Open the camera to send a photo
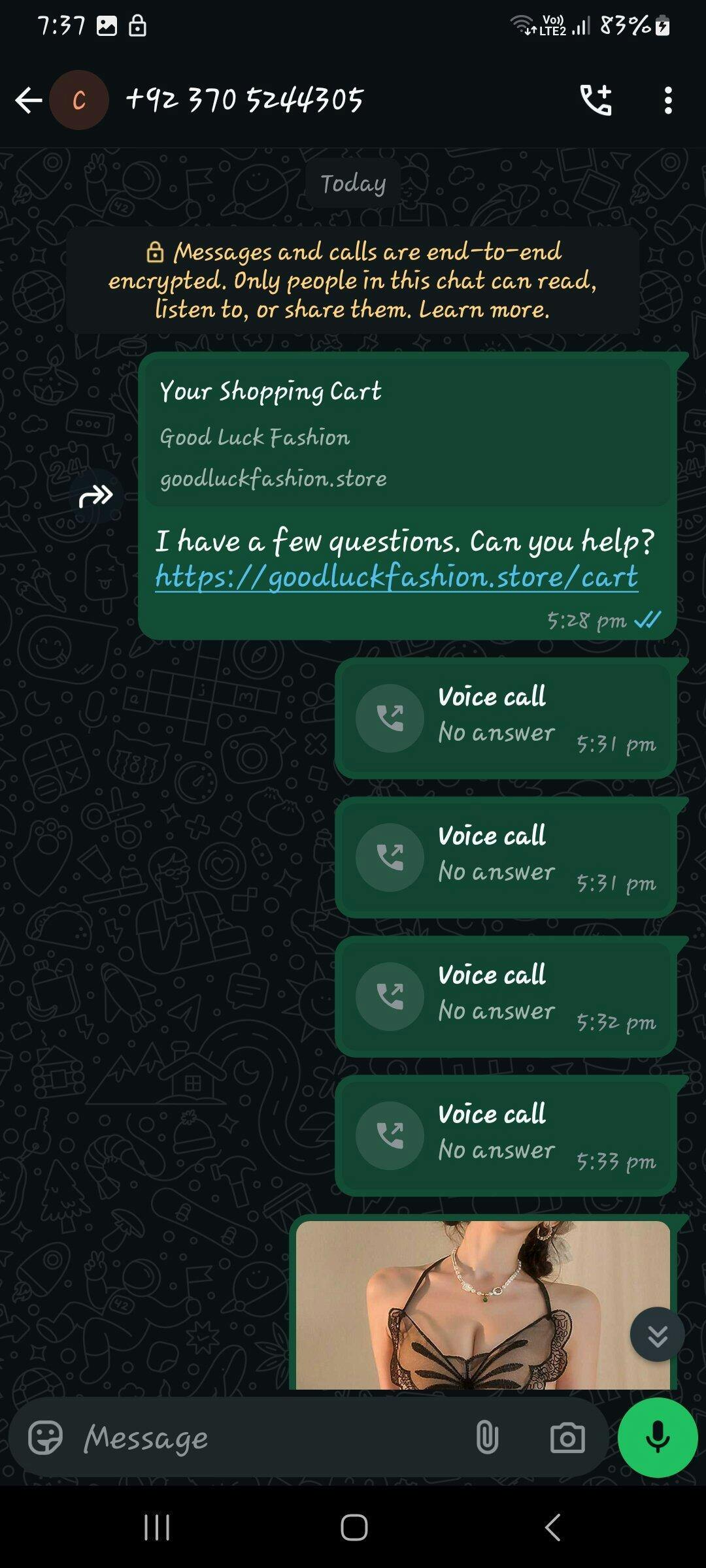This screenshot has width=706, height=1568. pyautogui.click(x=567, y=1438)
